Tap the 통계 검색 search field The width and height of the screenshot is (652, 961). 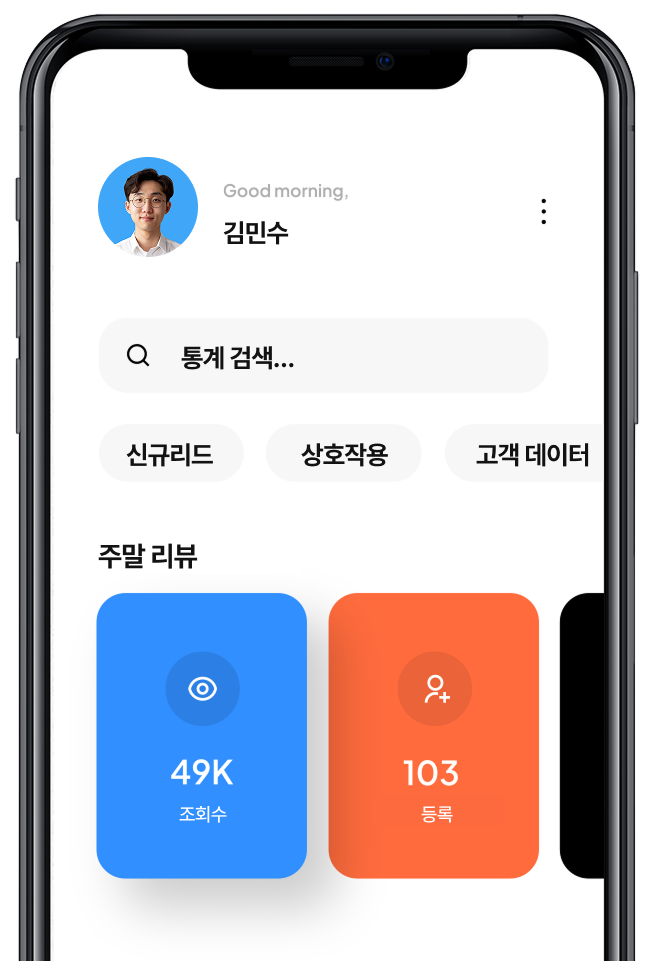pyautogui.click(x=323, y=356)
